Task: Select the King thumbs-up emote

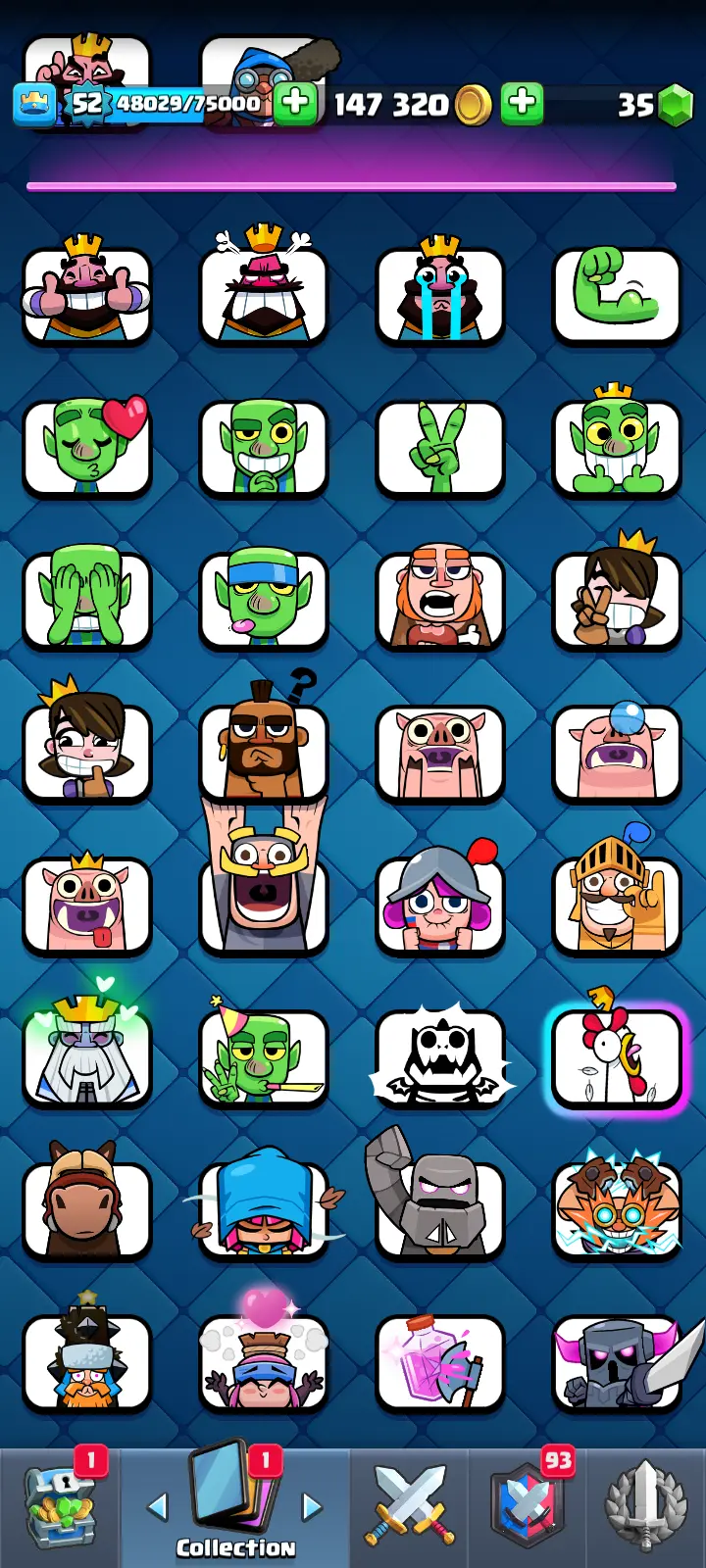Action: pyautogui.click(x=87, y=293)
